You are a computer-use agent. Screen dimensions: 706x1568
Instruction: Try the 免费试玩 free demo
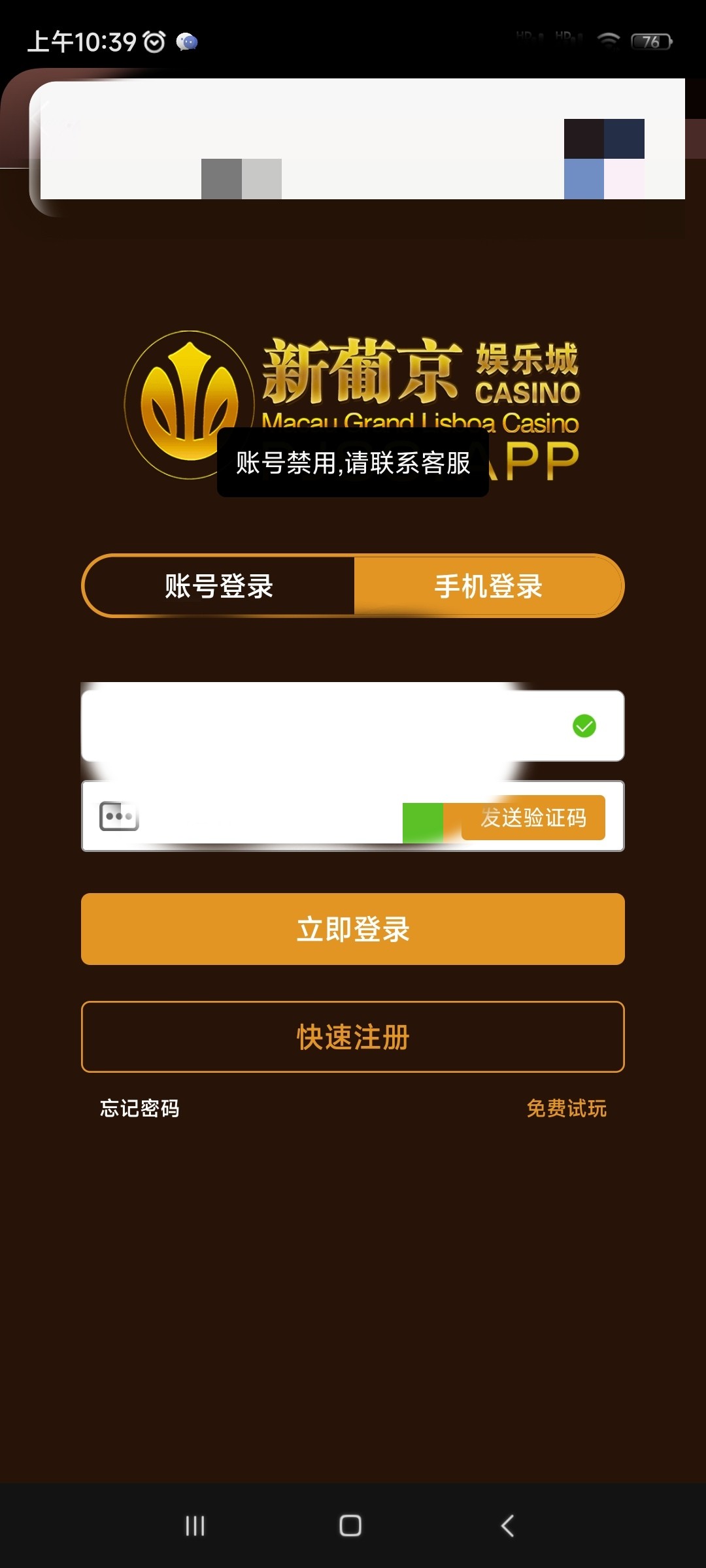point(566,1108)
